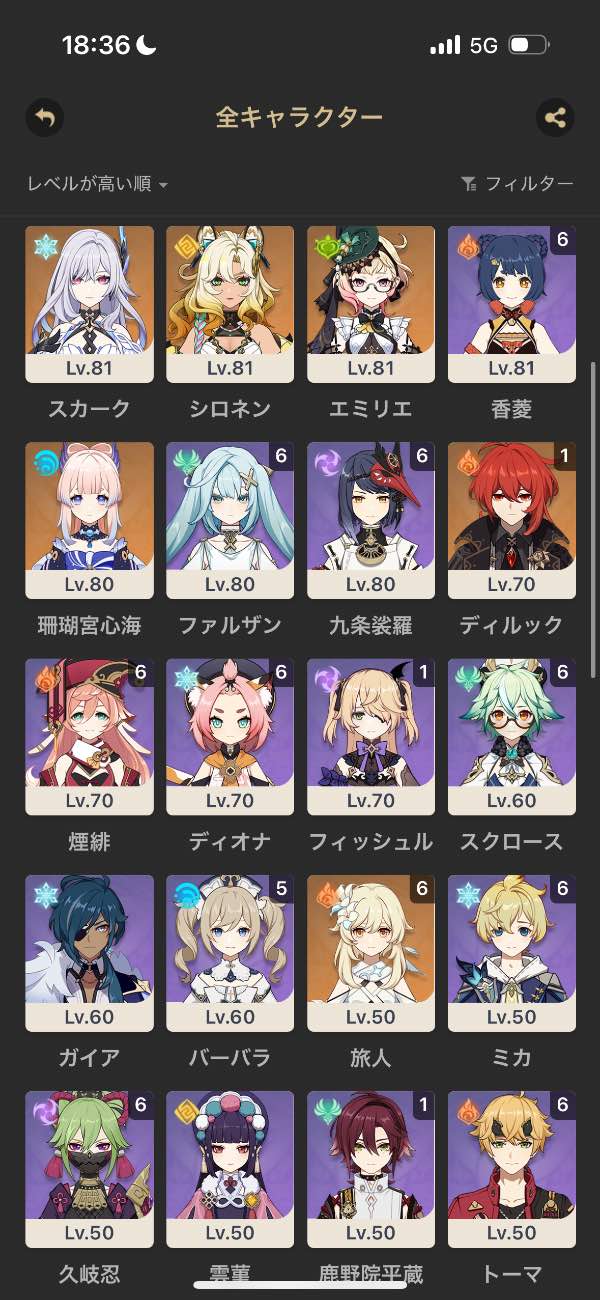The width and height of the screenshot is (600, 1300).
Task: View 旅人 character details
Action: [x=371, y=953]
